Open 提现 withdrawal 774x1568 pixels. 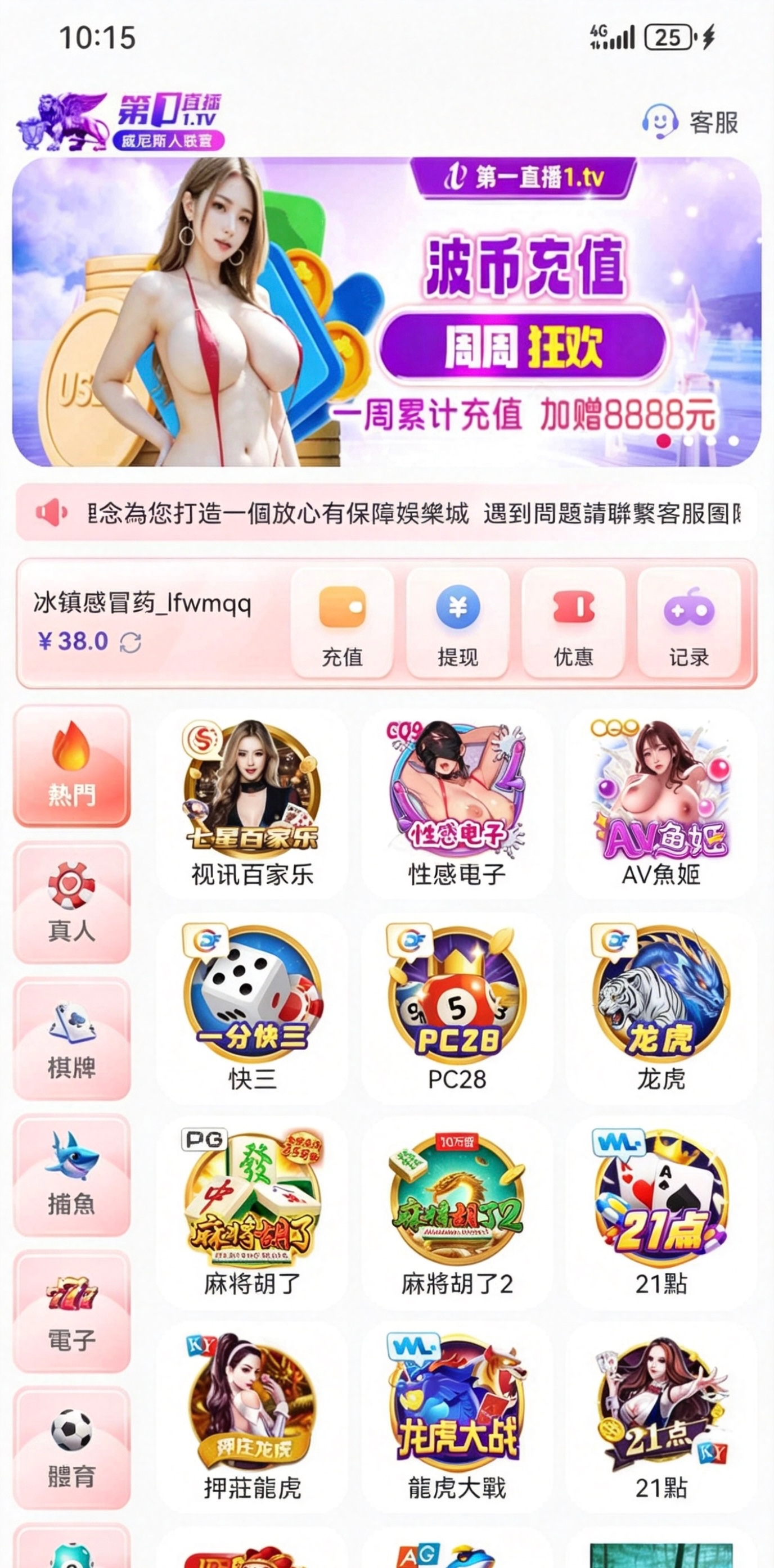pos(457,623)
